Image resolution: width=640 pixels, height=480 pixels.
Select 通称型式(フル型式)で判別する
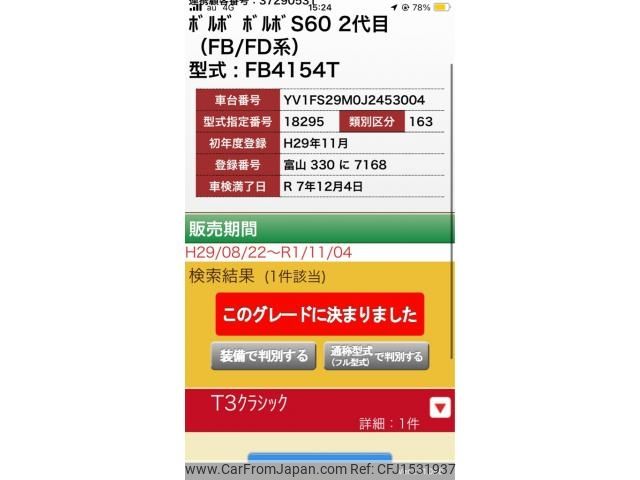click(375, 355)
